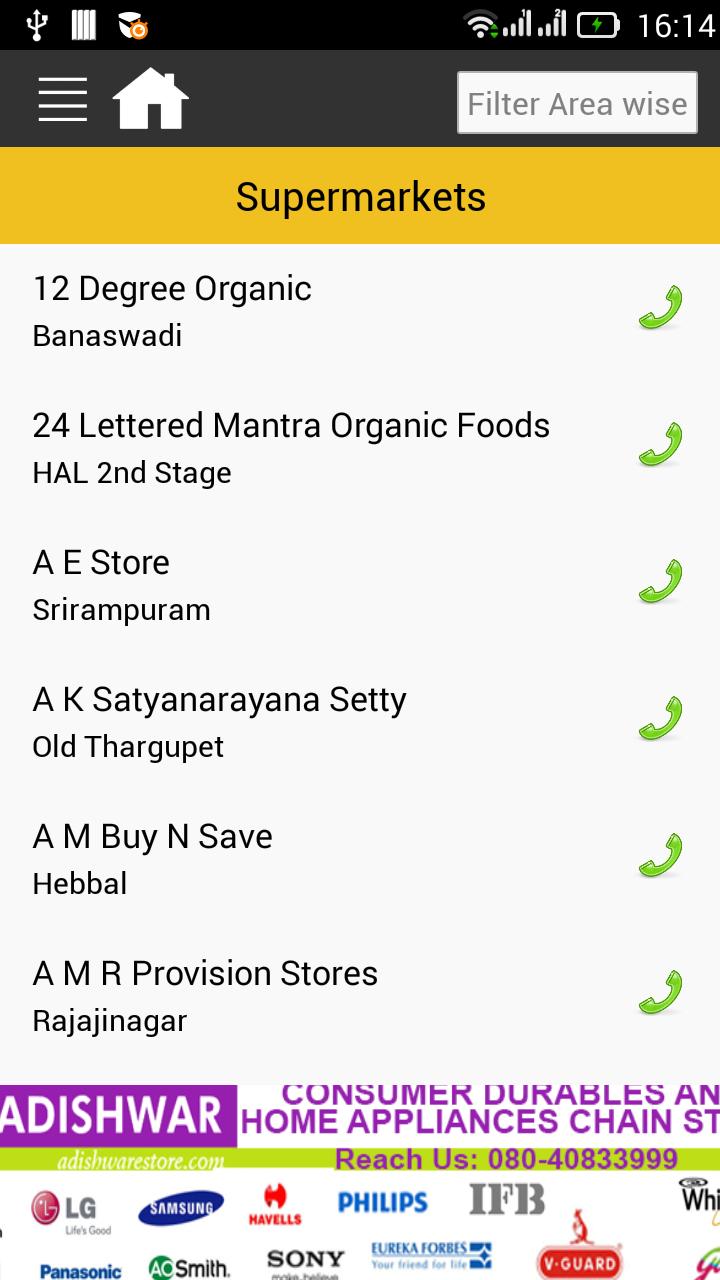
Task: Open the Adishwar store ad banner
Action: pyautogui.click(x=360, y=1182)
